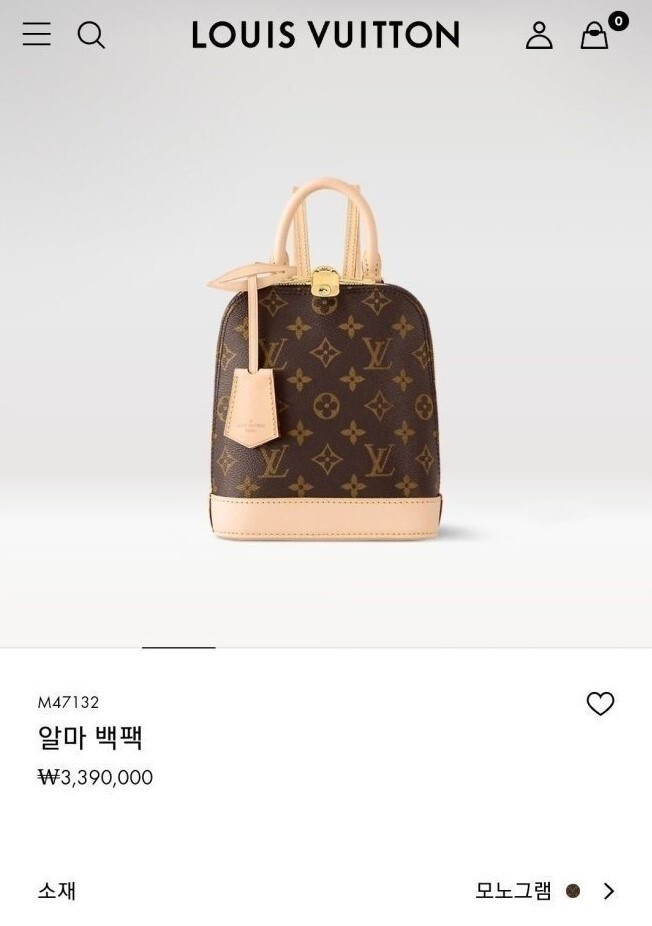
Task: Add the 알마 백팩 to wishlist
Action: click(x=600, y=704)
